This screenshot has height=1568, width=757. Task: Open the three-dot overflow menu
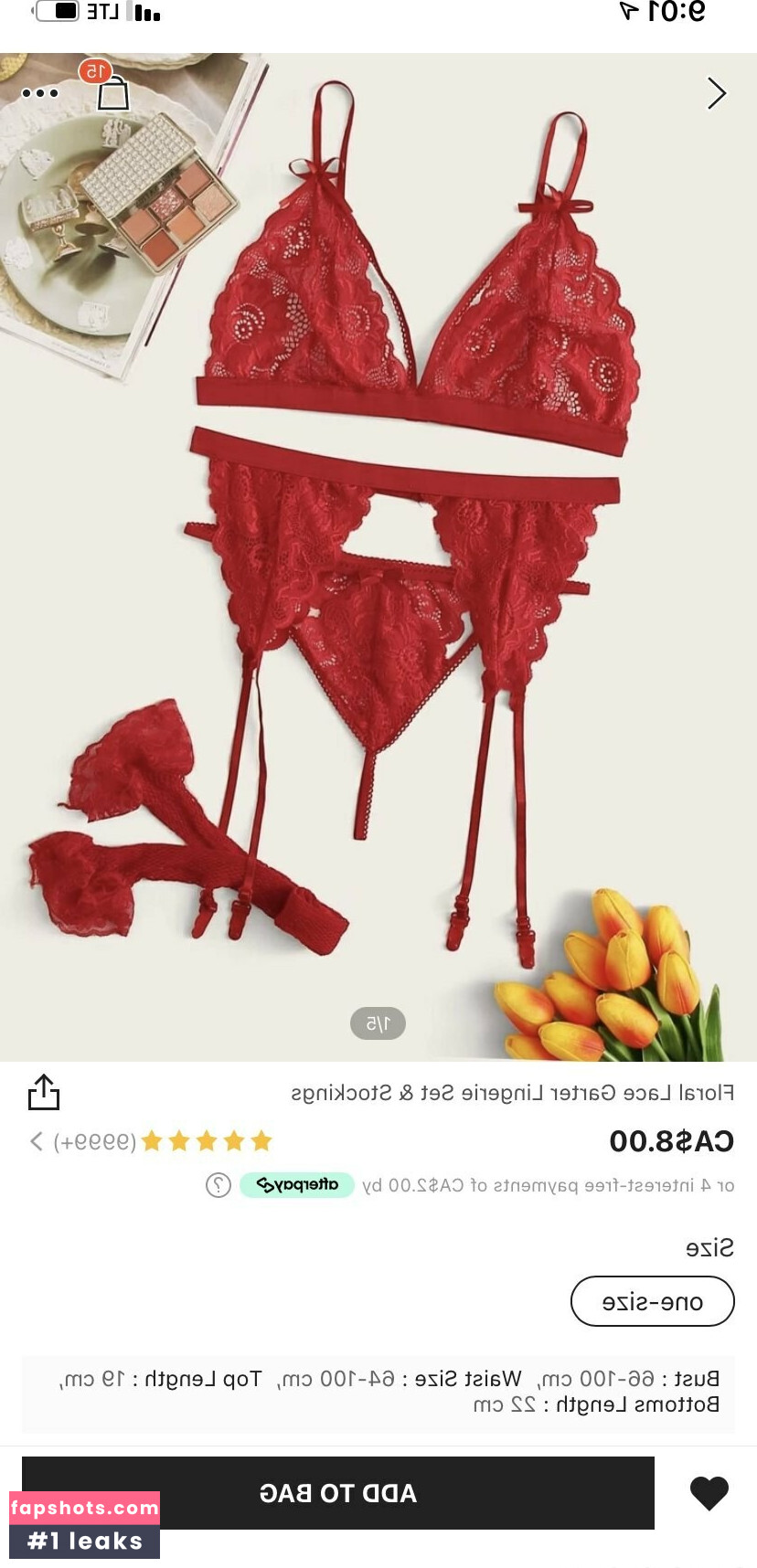click(x=39, y=93)
